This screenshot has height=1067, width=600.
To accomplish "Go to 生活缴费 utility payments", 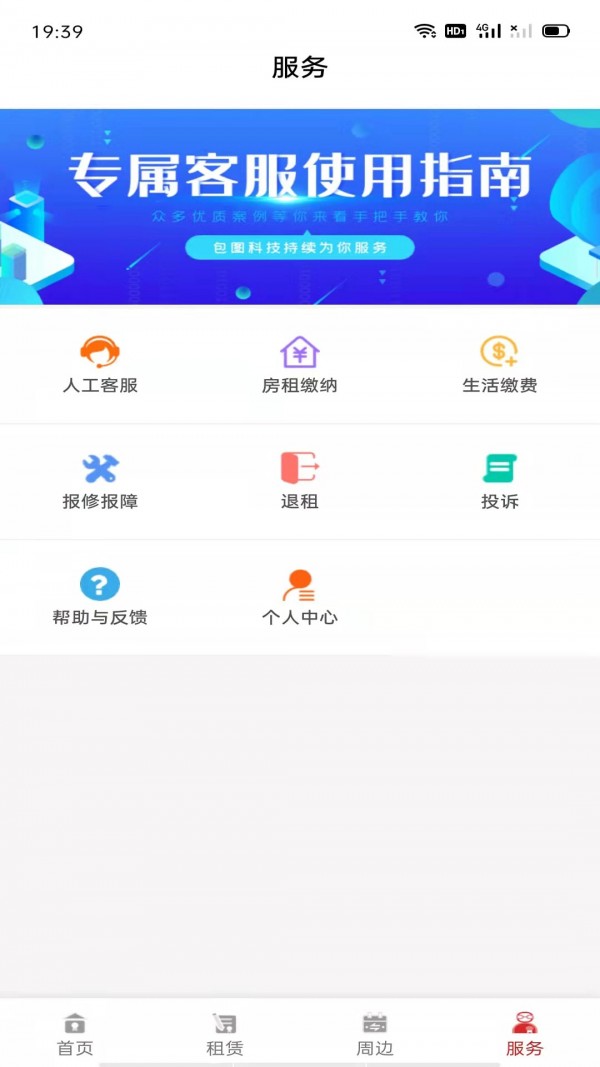I will pos(499,365).
